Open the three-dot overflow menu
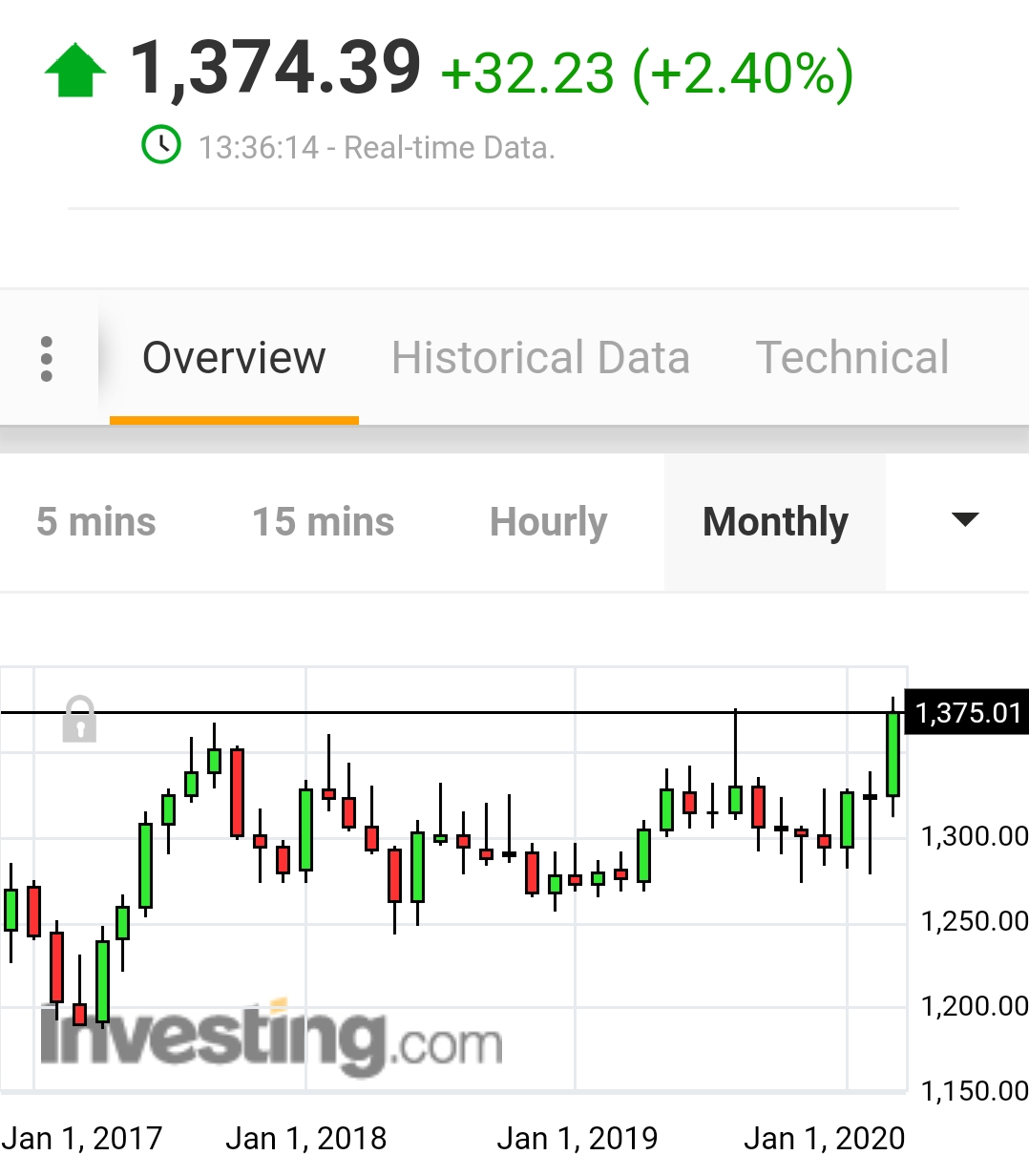1029x1176 pixels. tap(47, 358)
